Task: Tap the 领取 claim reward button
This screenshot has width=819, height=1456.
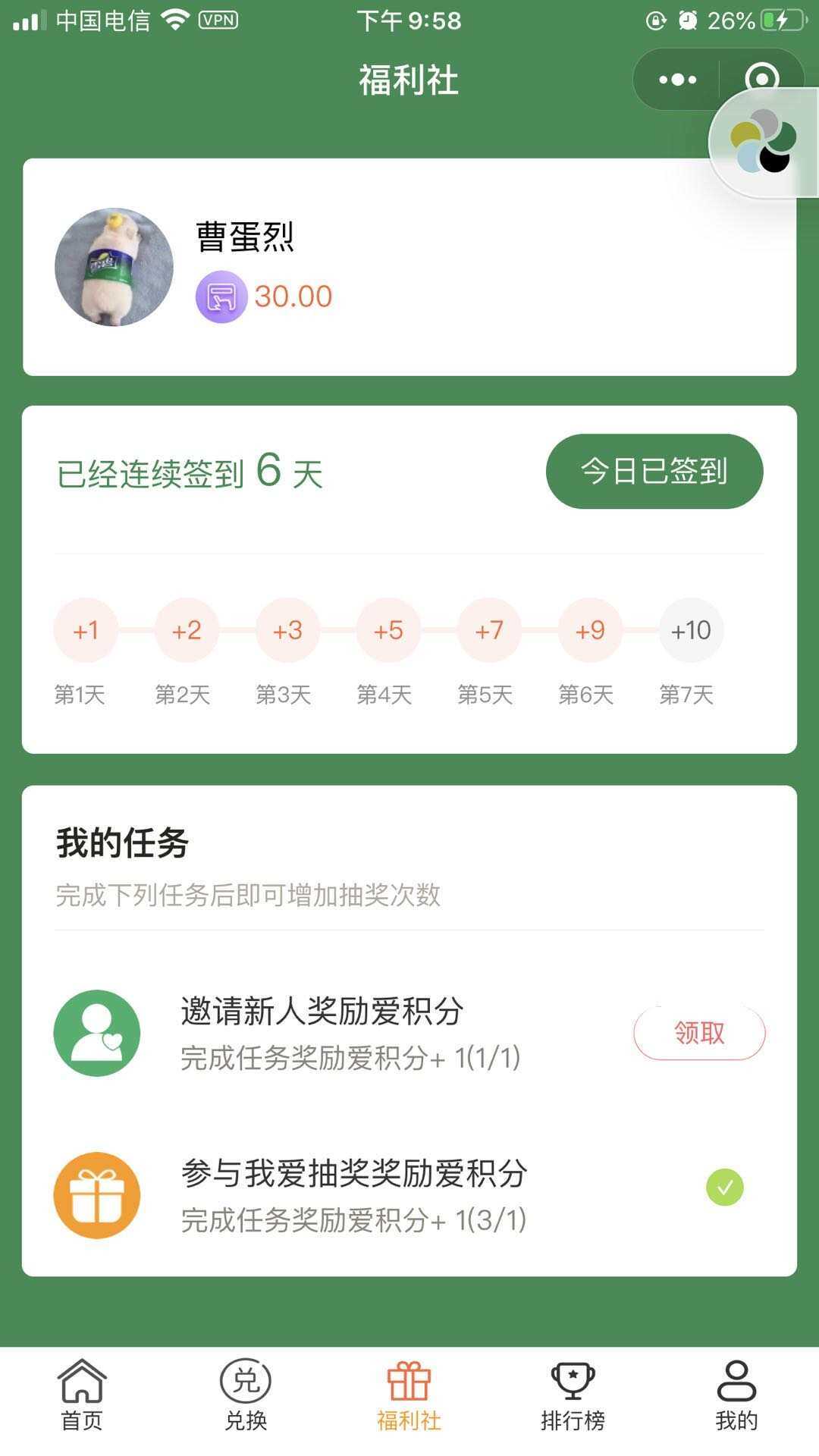Action: [x=697, y=1033]
